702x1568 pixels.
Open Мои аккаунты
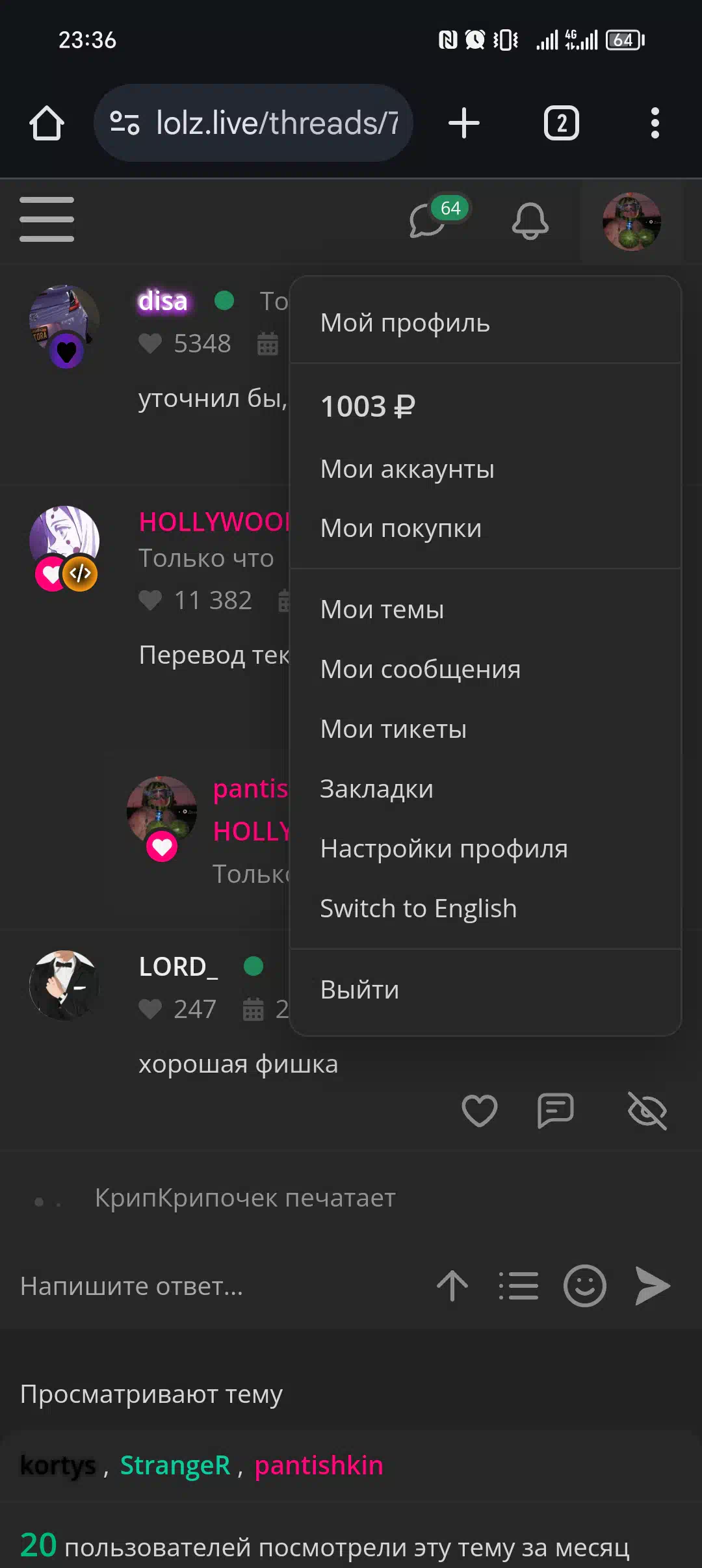tap(485, 469)
